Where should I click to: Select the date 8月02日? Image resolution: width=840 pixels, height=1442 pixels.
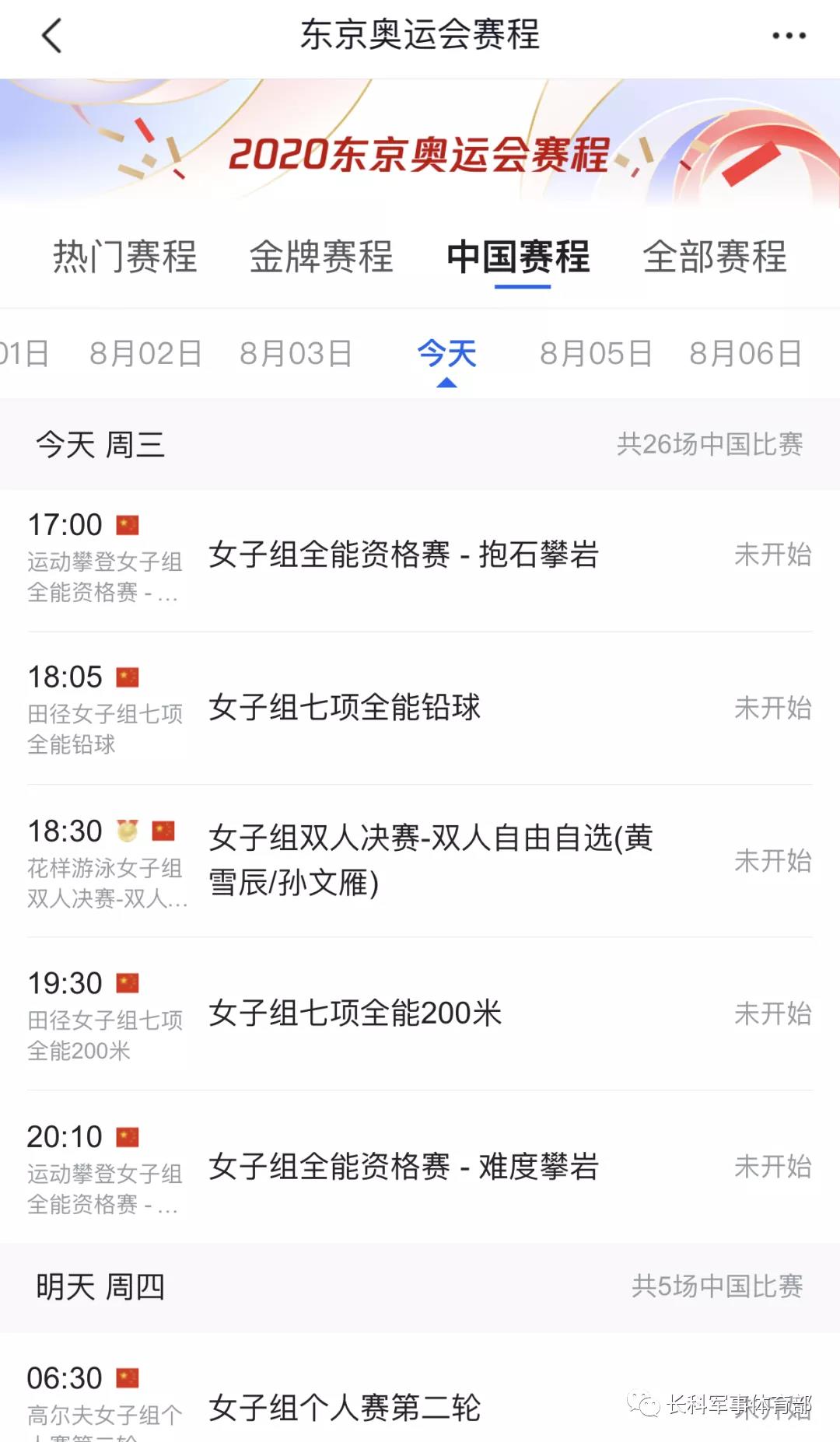point(145,354)
